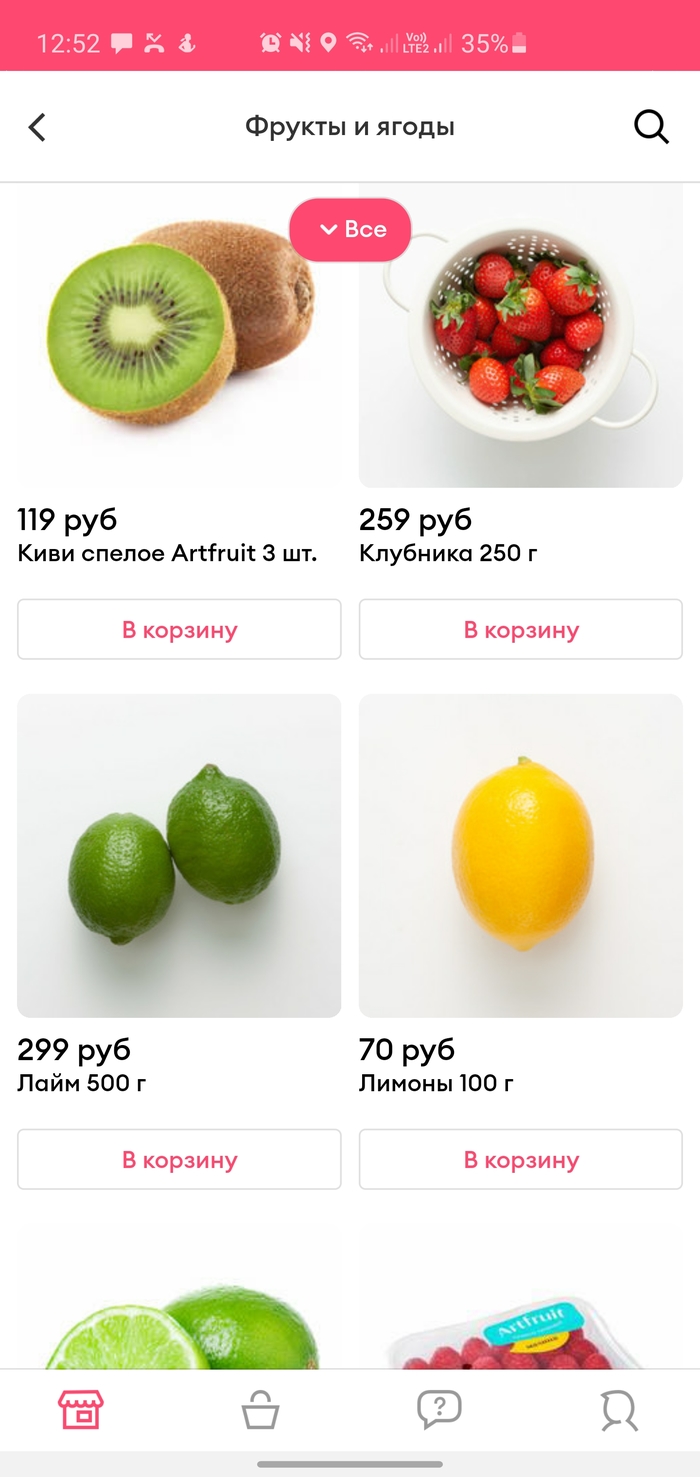The image size is (700, 1477).
Task: View the Лимоны 100 г product image
Action: click(521, 856)
